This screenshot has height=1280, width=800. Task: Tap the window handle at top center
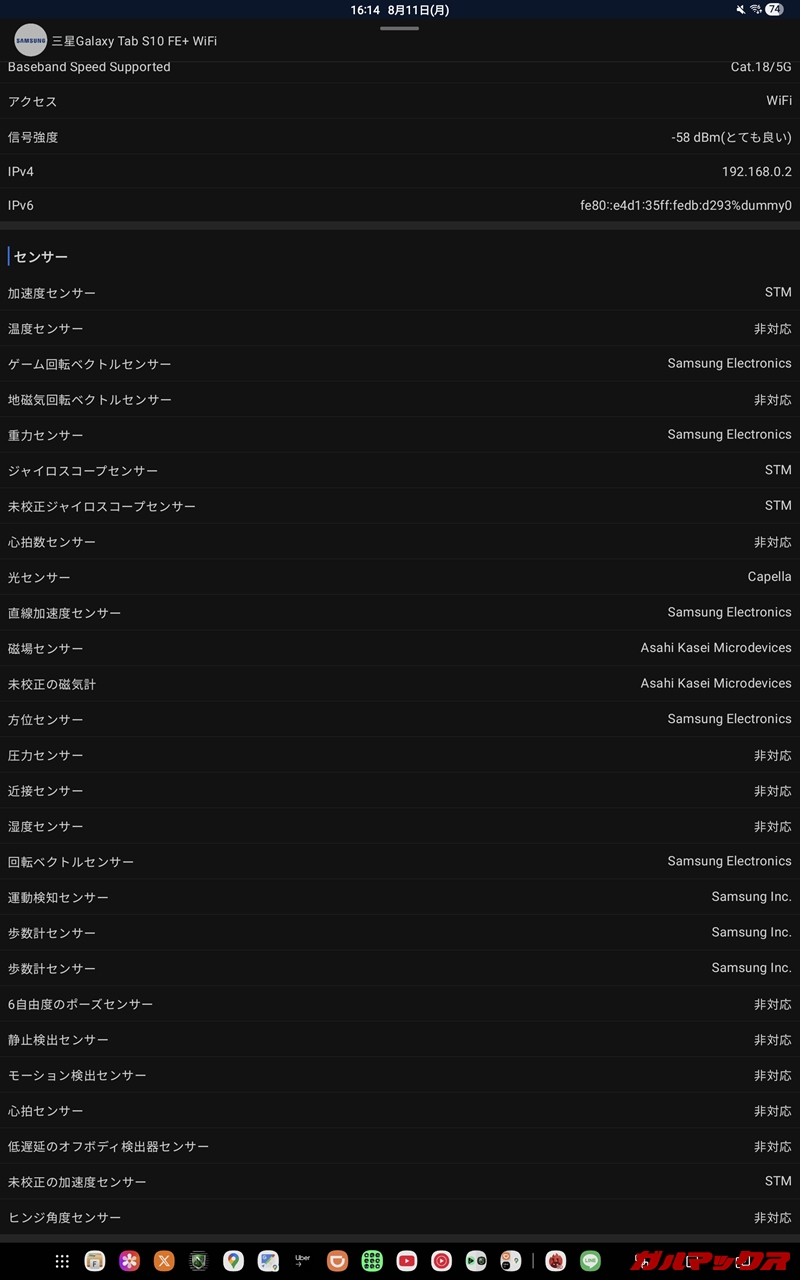[399, 28]
